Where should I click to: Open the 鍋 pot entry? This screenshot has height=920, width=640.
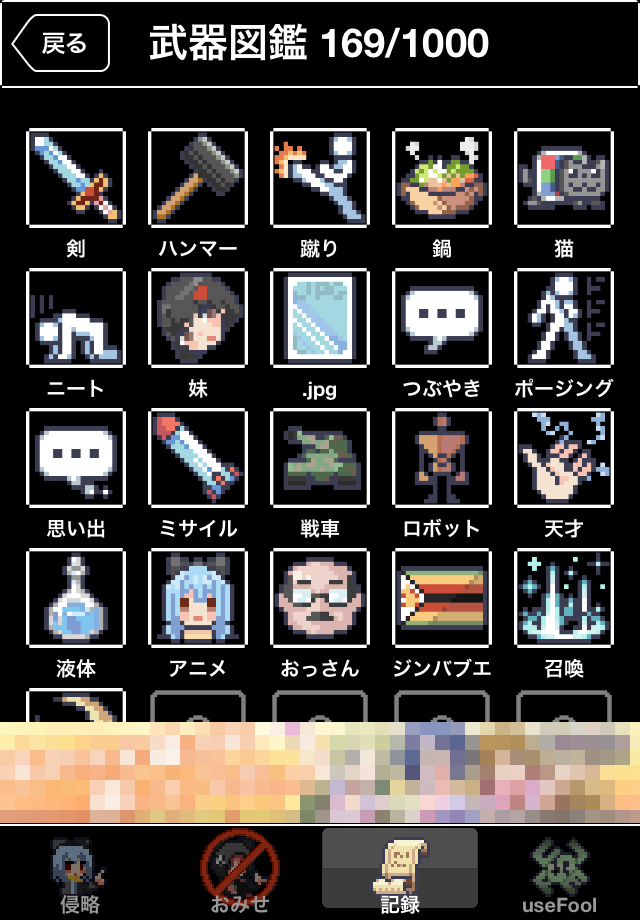point(442,178)
